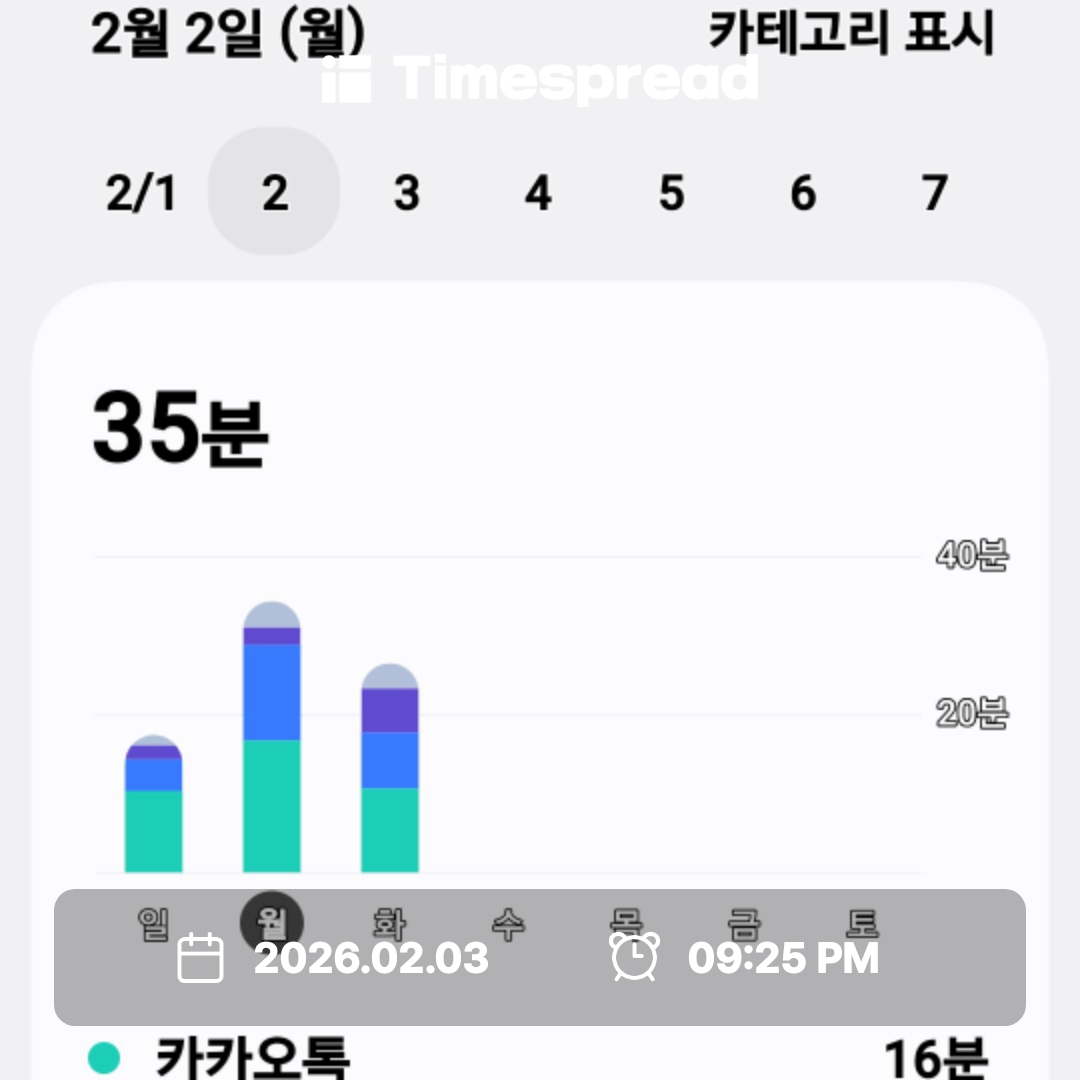The height and width of the screenshot is (1080, 1080).
Task: Select day 4 in the week strip
Action: [x=538, y=192]
